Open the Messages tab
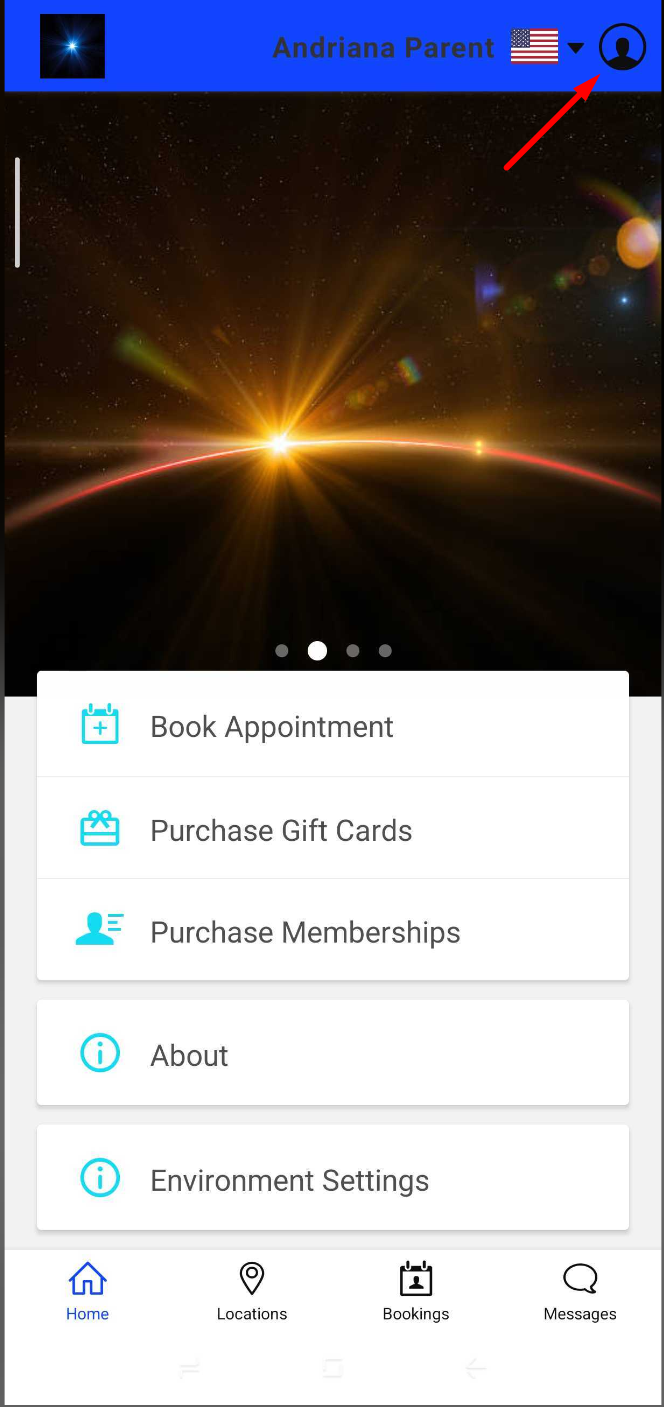This screenshot has height=1407, width=664. coord(580,1291)
